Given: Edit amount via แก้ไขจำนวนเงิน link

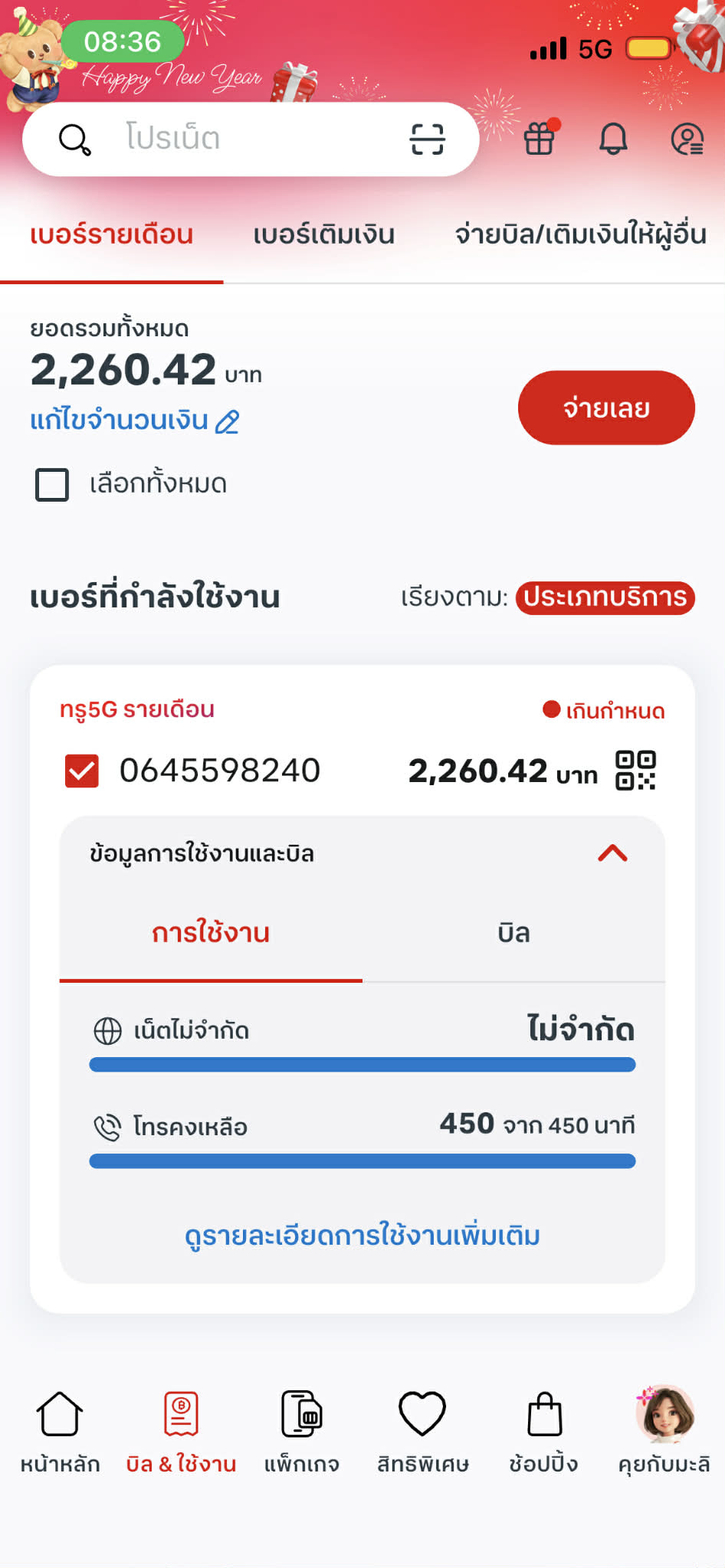Looking at the screenshot, I should click(x=134, y=421).
